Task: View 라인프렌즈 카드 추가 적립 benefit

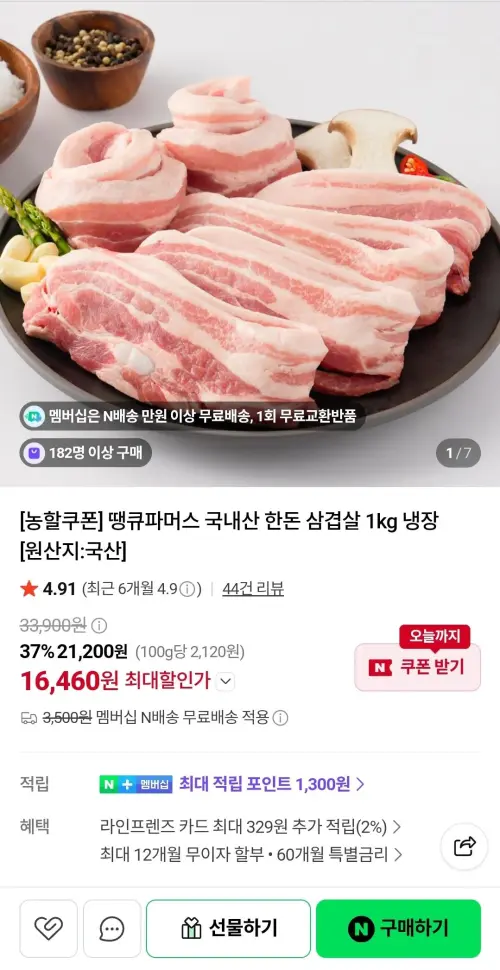Action: (x=250, y=826)
